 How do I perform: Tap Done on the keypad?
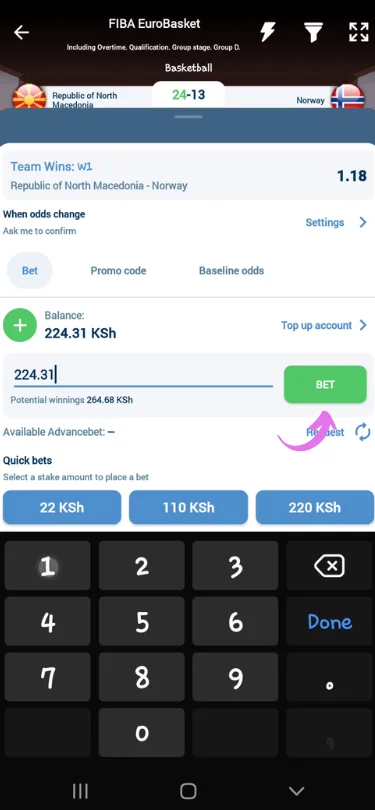[x=329, y=621]
